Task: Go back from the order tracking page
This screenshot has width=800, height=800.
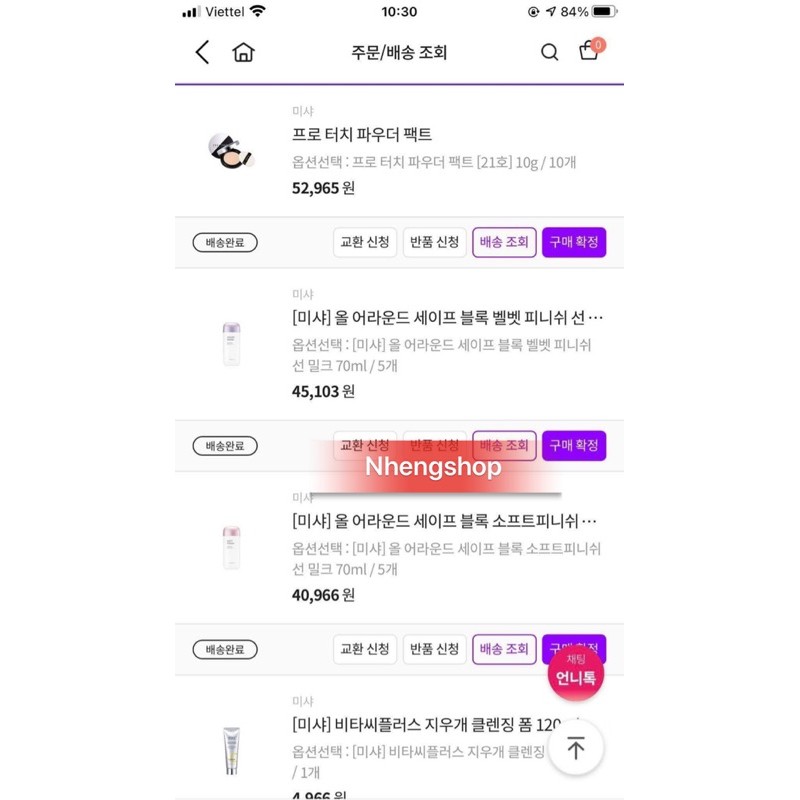Action: 203,52
